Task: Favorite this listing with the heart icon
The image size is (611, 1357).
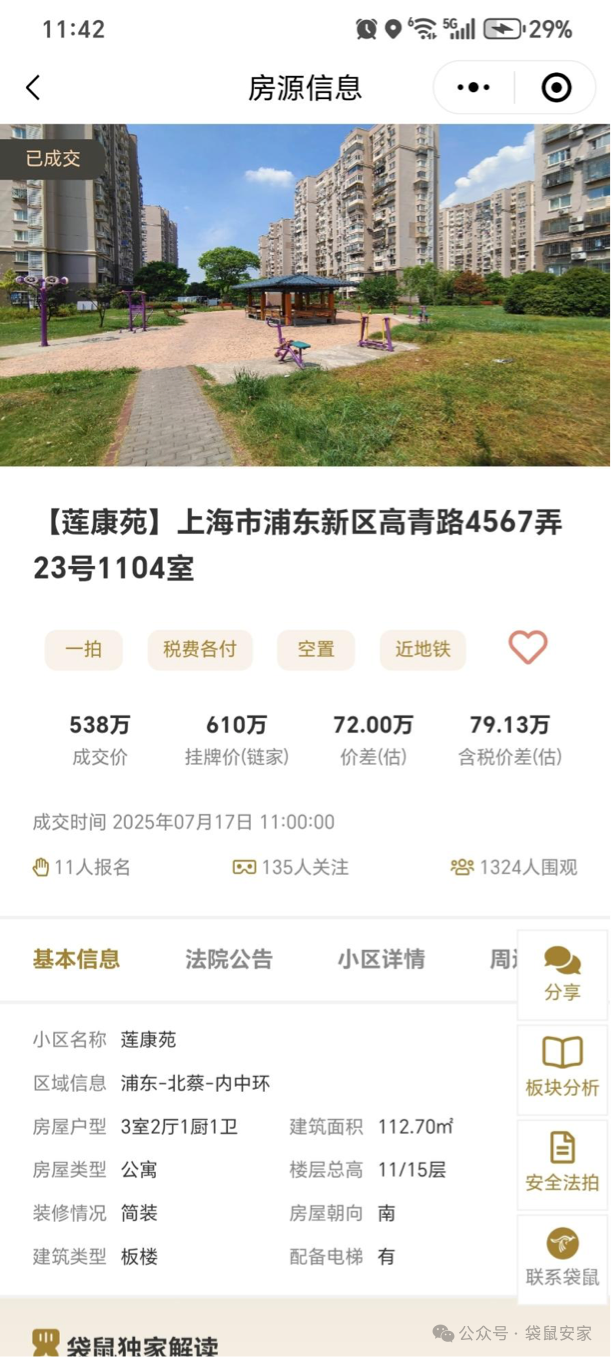Action: 528,648
